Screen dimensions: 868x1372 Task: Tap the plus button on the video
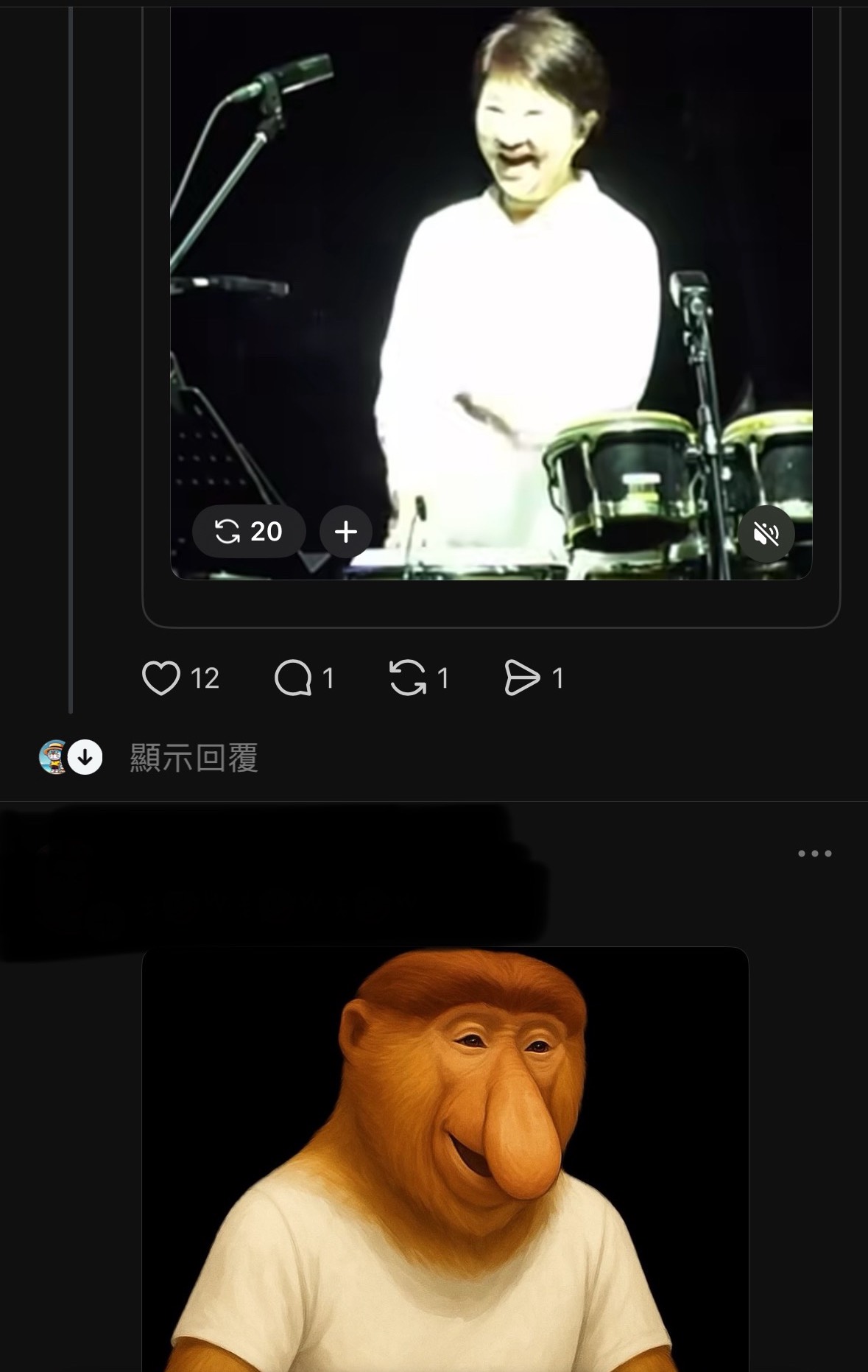345,532
